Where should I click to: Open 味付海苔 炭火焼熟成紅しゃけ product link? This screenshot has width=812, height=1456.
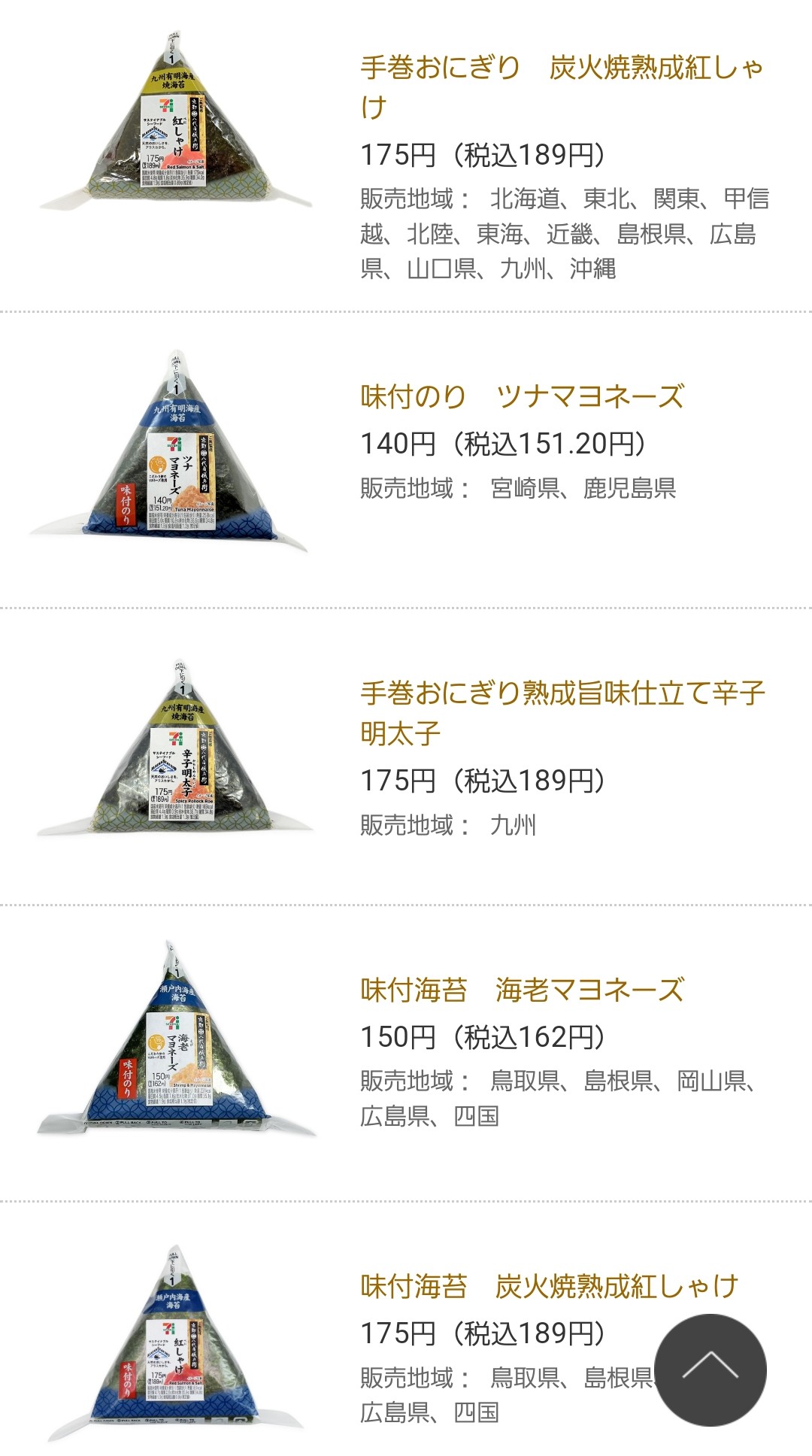coord(549,1287)
